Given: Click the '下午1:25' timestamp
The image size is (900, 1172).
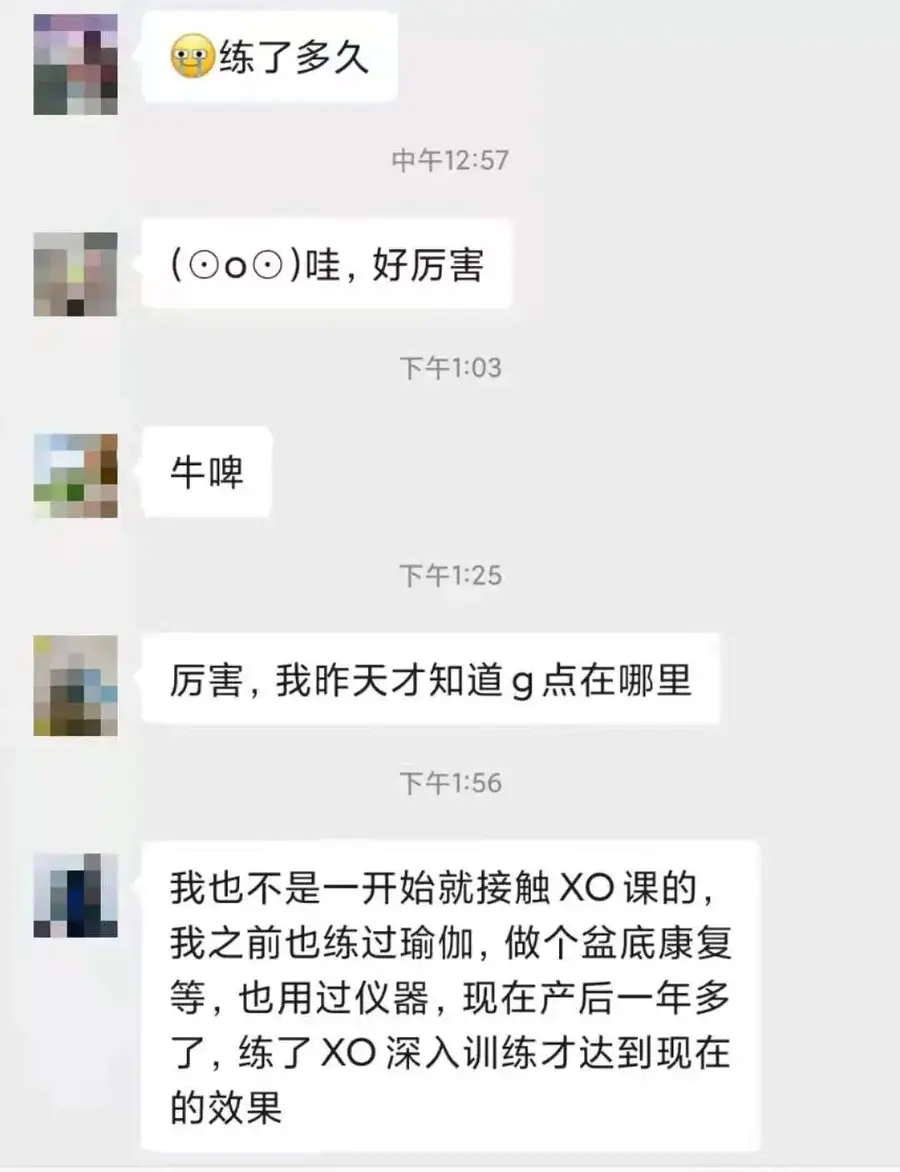Looking at the screenshot, I should [x=449, y=575].
